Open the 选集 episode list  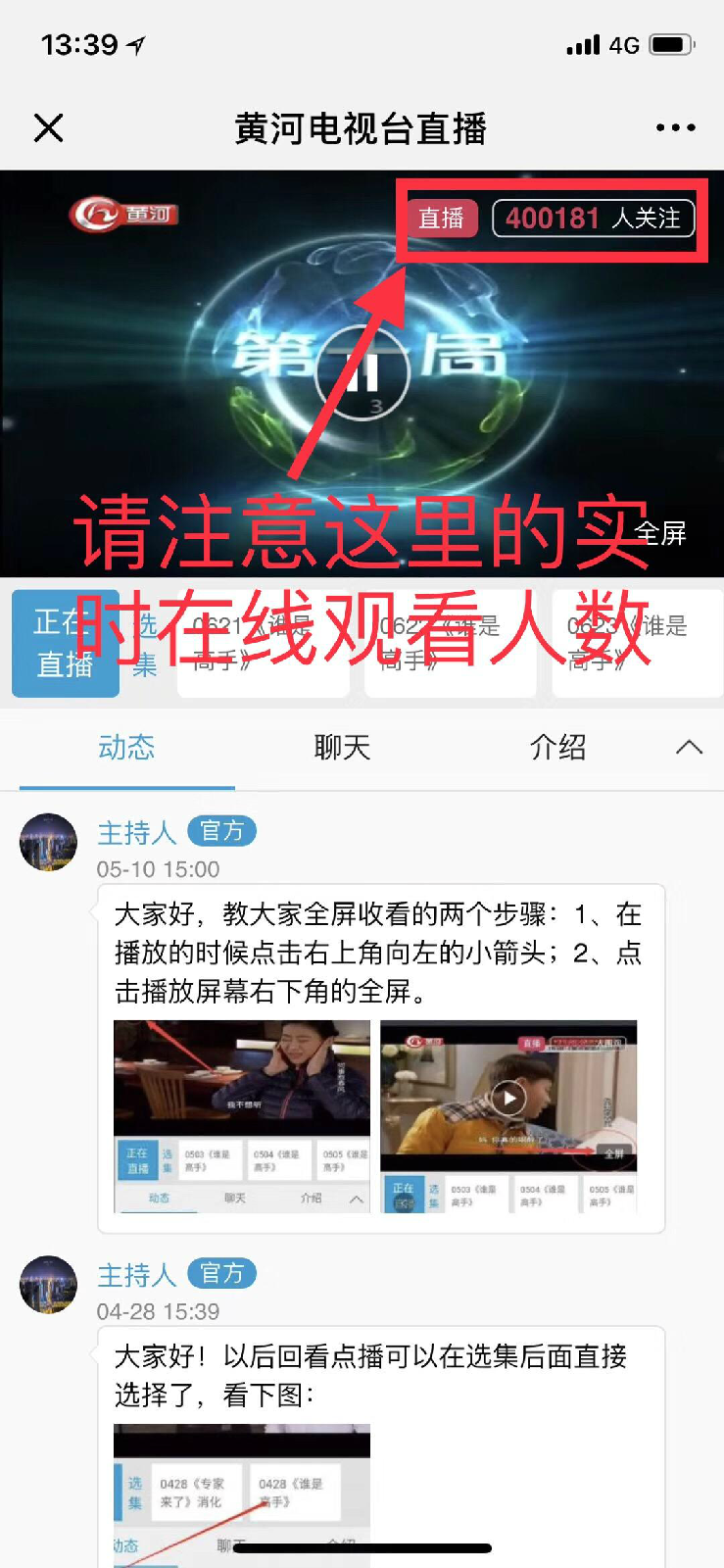click(145, 645)
